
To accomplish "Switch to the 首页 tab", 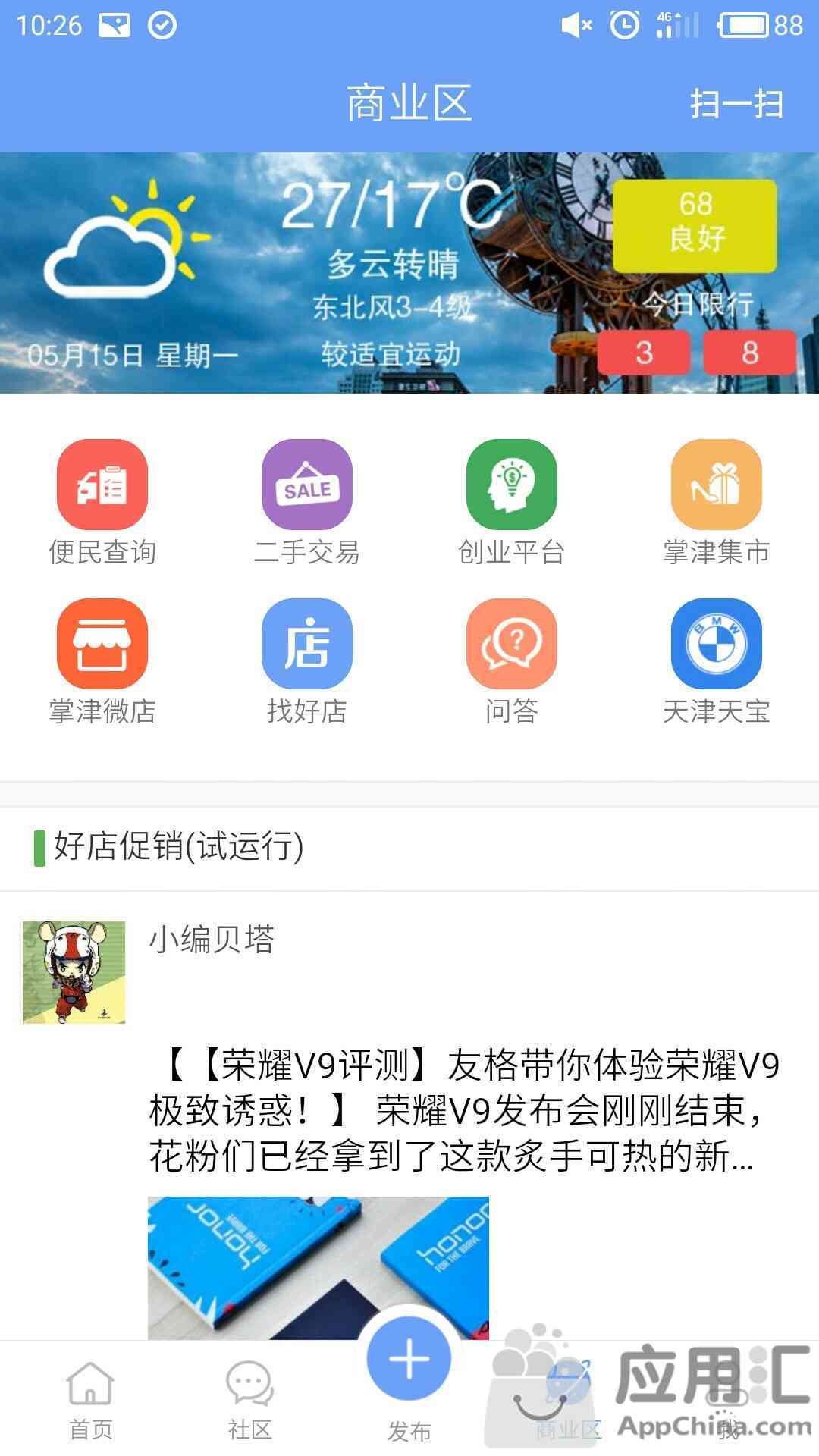I will click(90, 1401).
